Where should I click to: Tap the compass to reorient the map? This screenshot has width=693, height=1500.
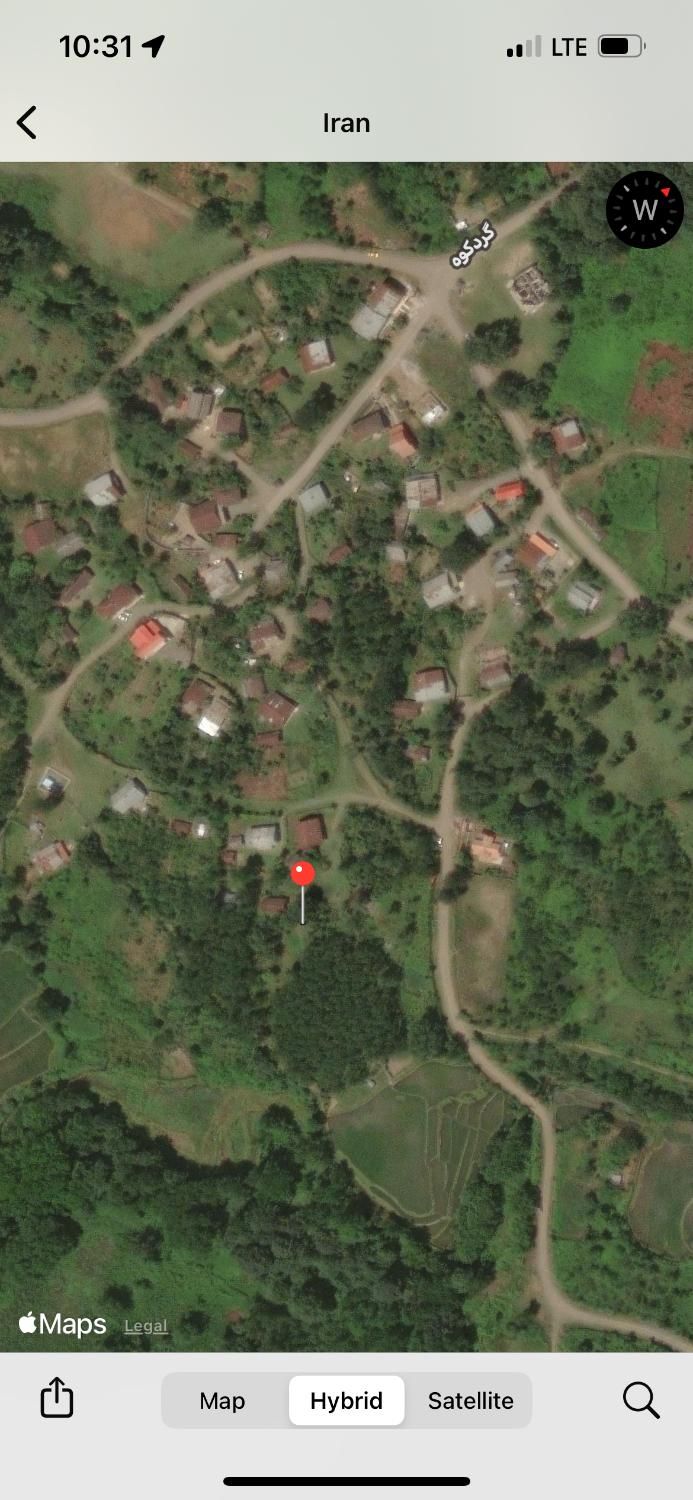point(645,210)
